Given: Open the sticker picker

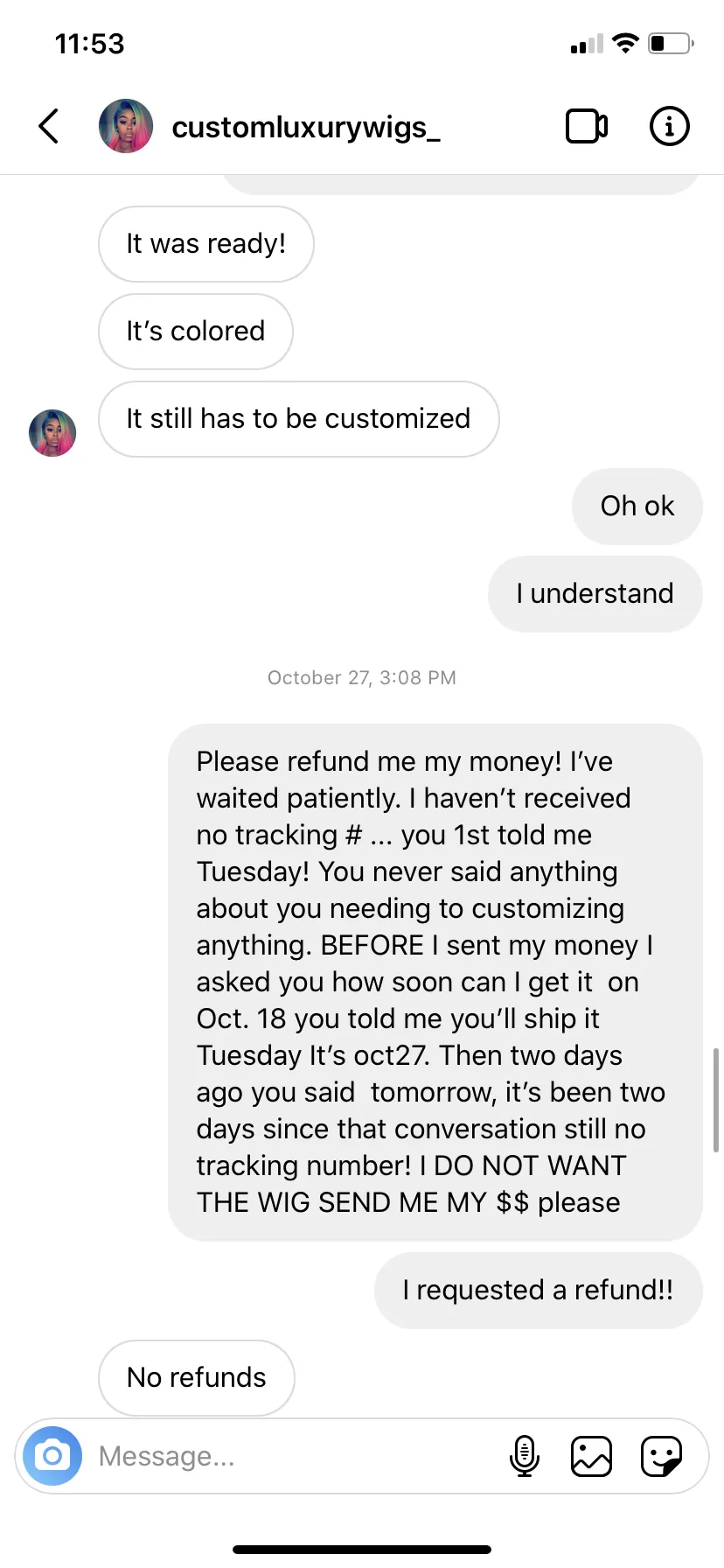Looking at the screenshot, I should (x=661, y=1456).
